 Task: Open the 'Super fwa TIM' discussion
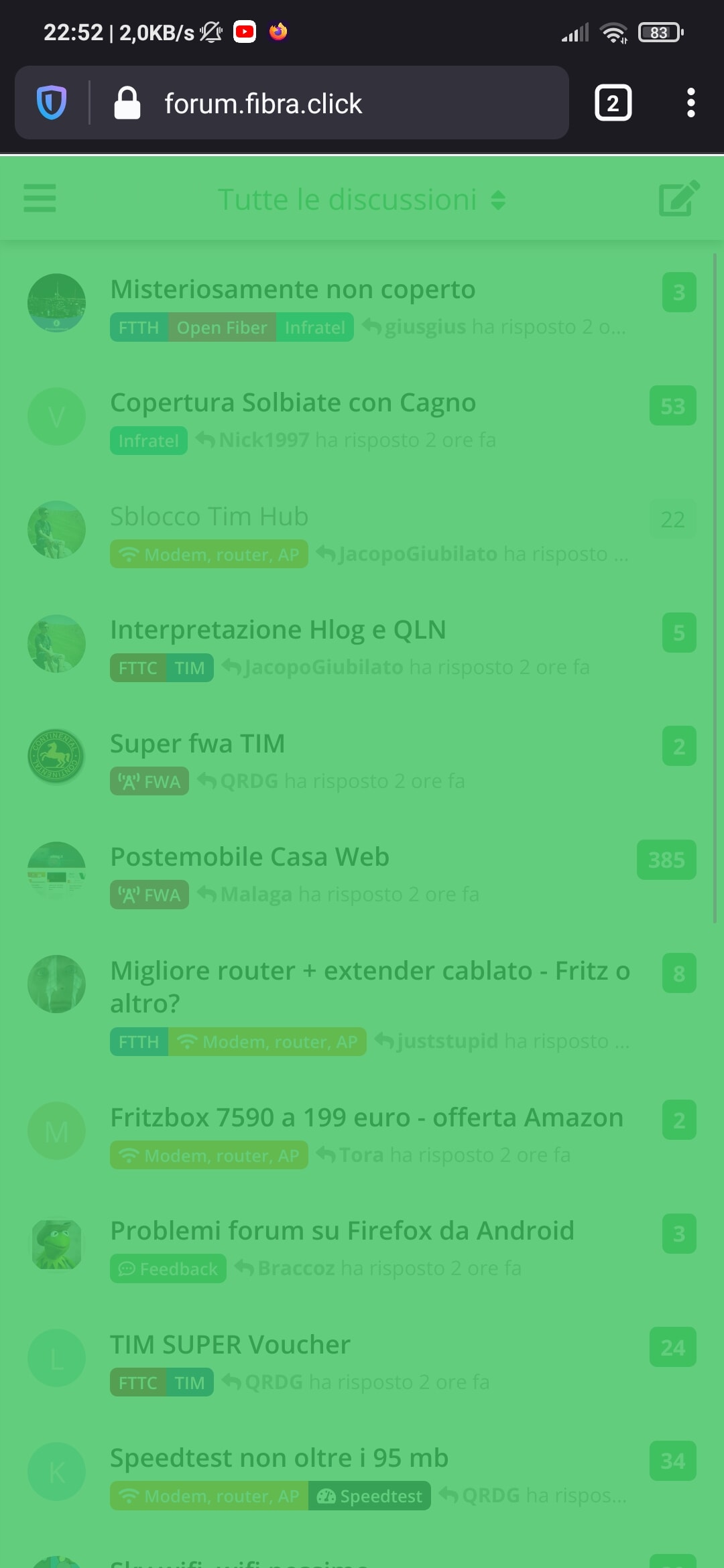(197, 744)
